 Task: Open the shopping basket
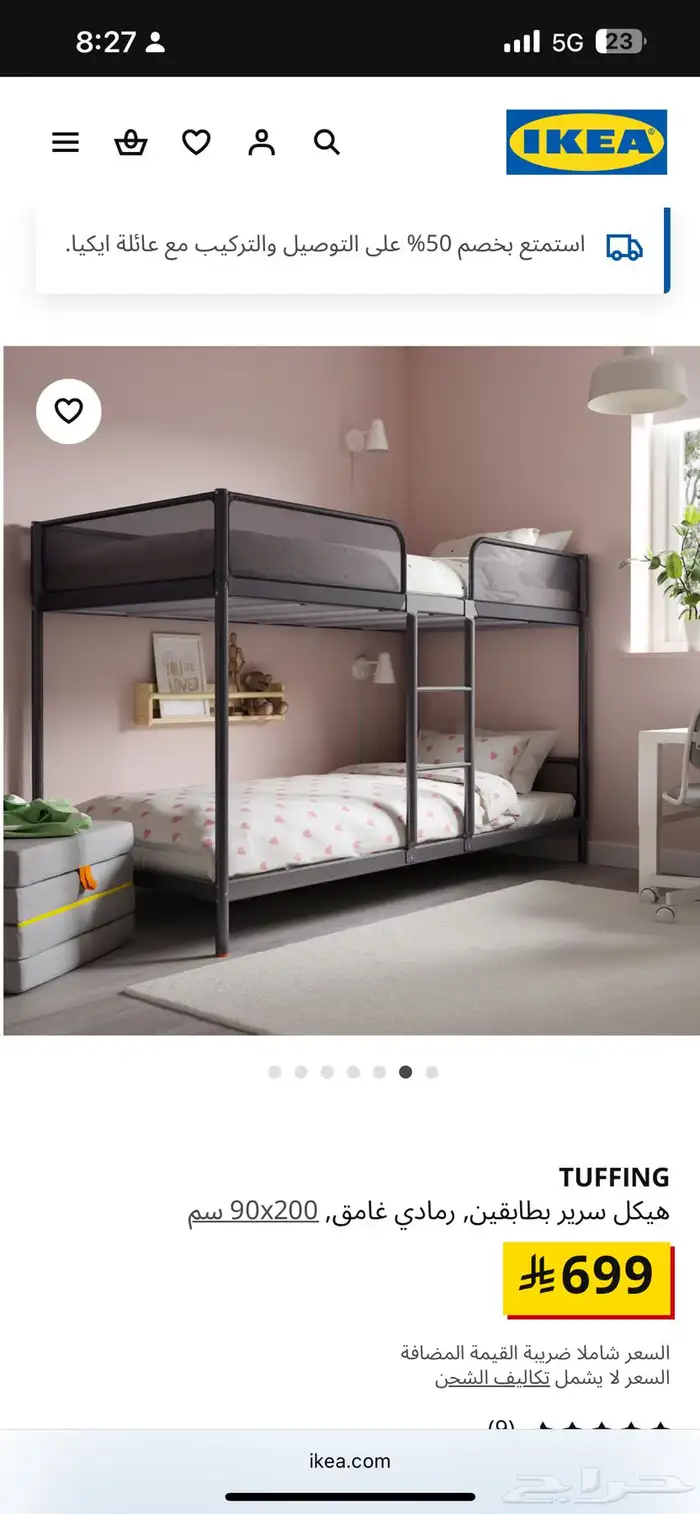pyautogui.click(x=130, y=143)
